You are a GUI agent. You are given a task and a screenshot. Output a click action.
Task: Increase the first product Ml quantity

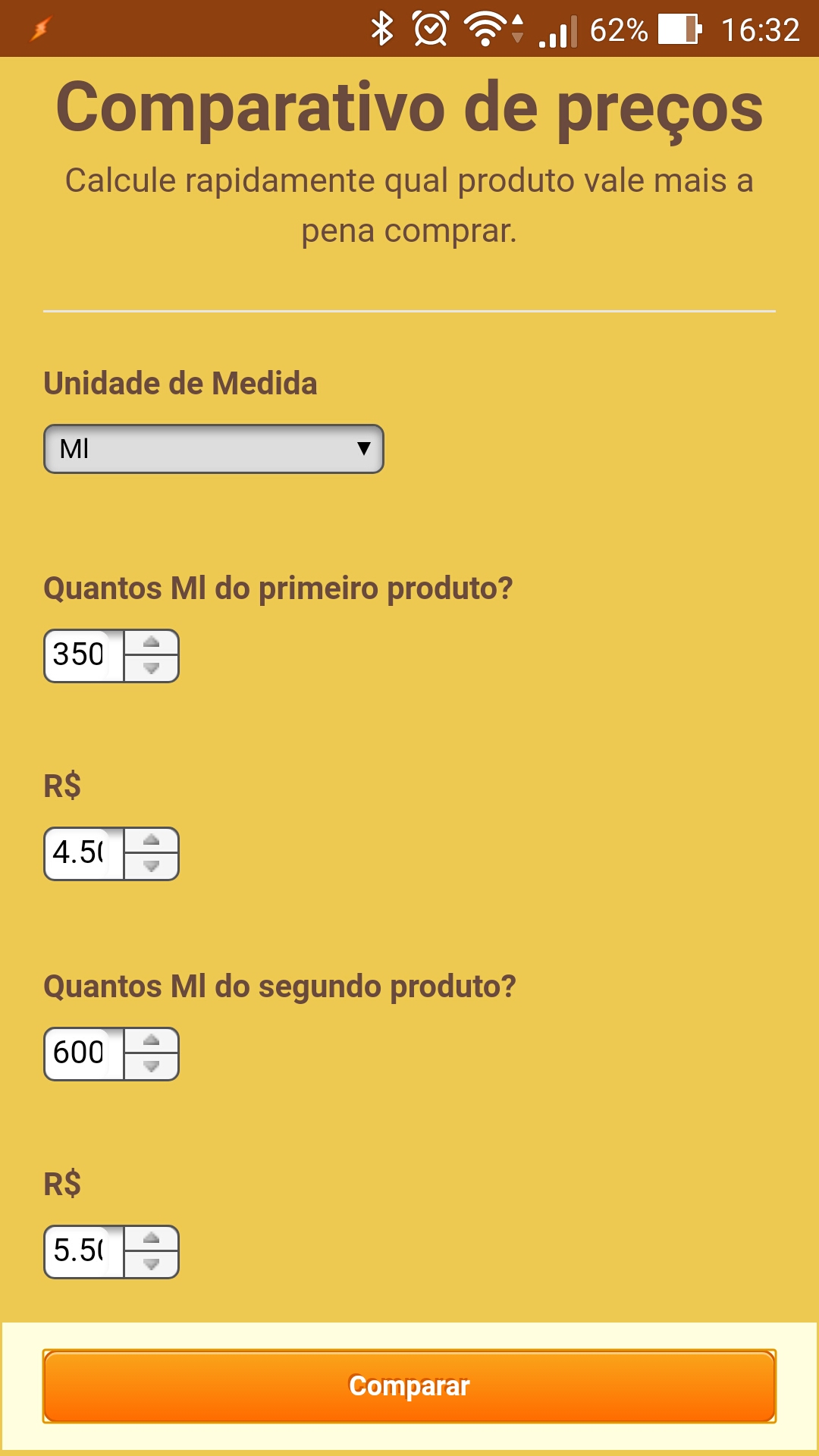tap(152, 643)
